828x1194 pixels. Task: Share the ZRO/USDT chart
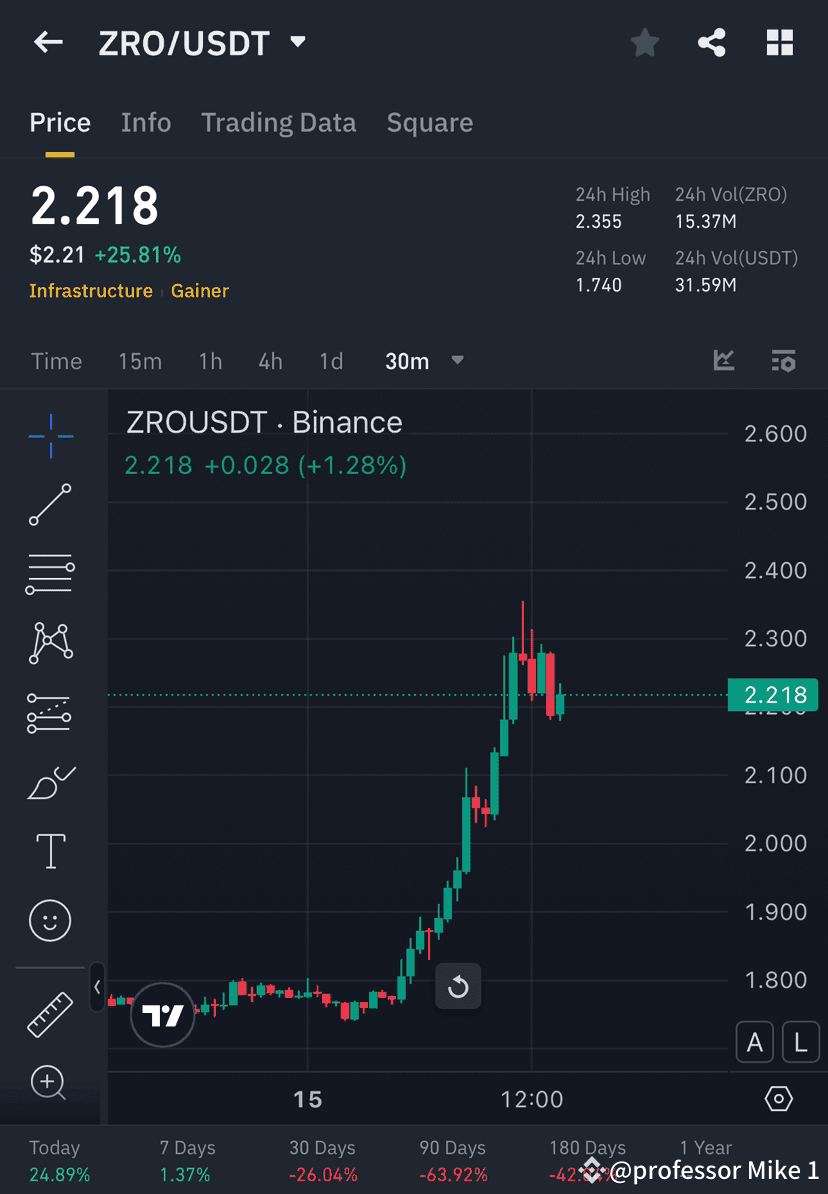click(x=712, y=42)
